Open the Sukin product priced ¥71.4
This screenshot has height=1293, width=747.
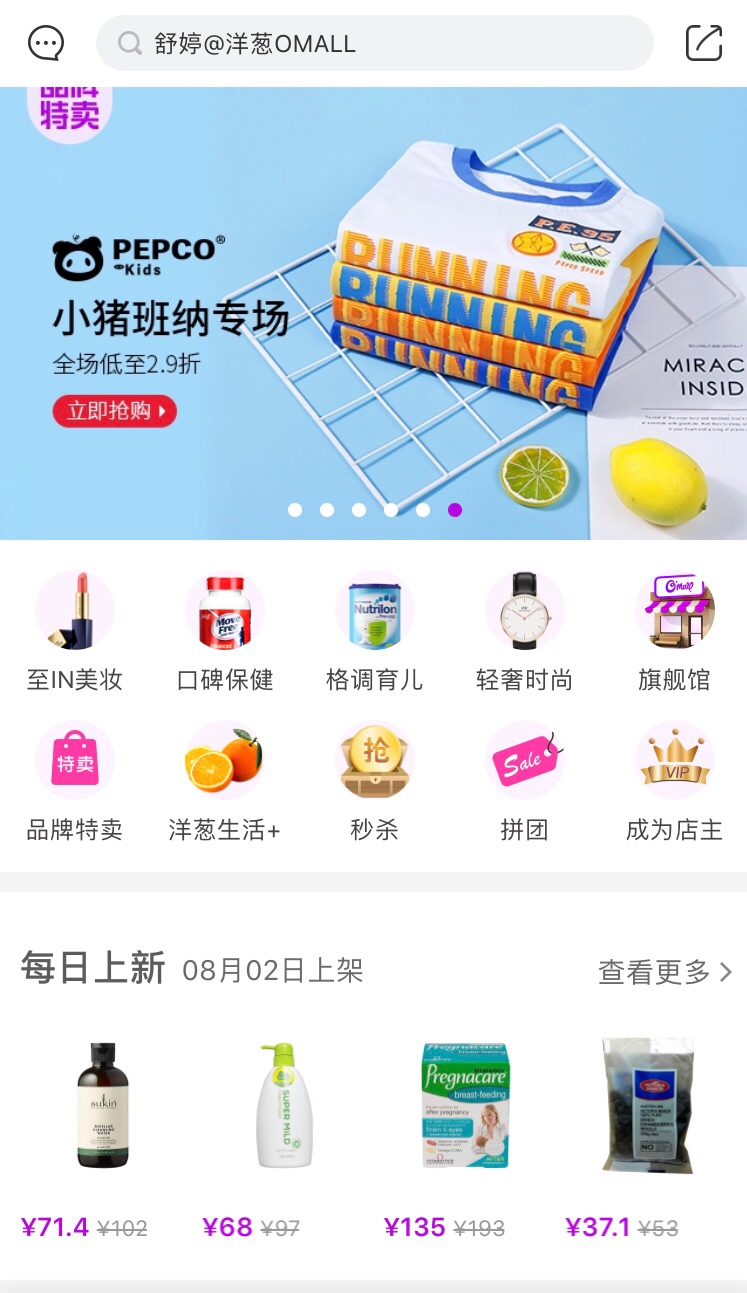pyautogui.click(x=103, y=1135)
